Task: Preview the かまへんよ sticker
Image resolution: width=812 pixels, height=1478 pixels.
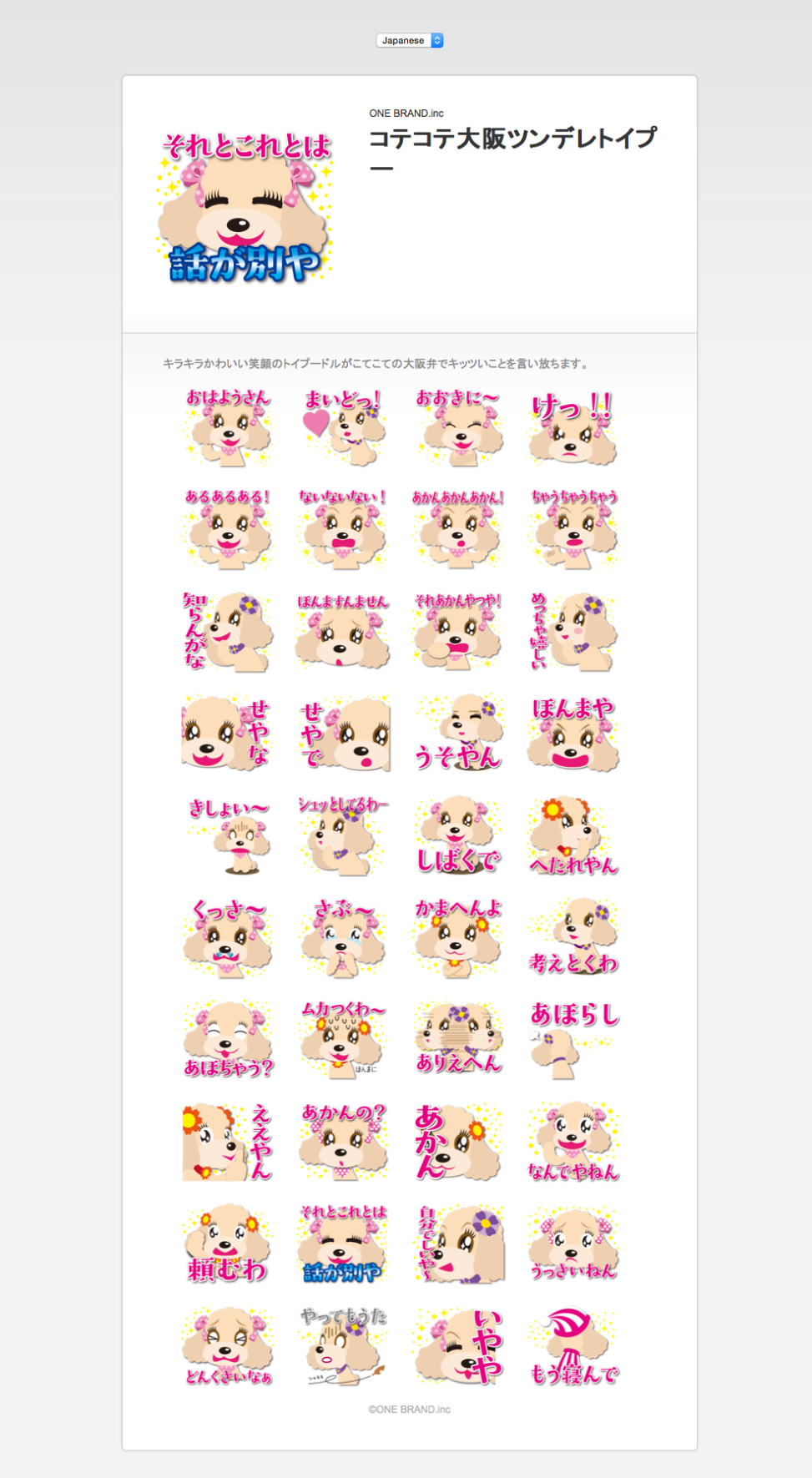Action: coord(458,938)
